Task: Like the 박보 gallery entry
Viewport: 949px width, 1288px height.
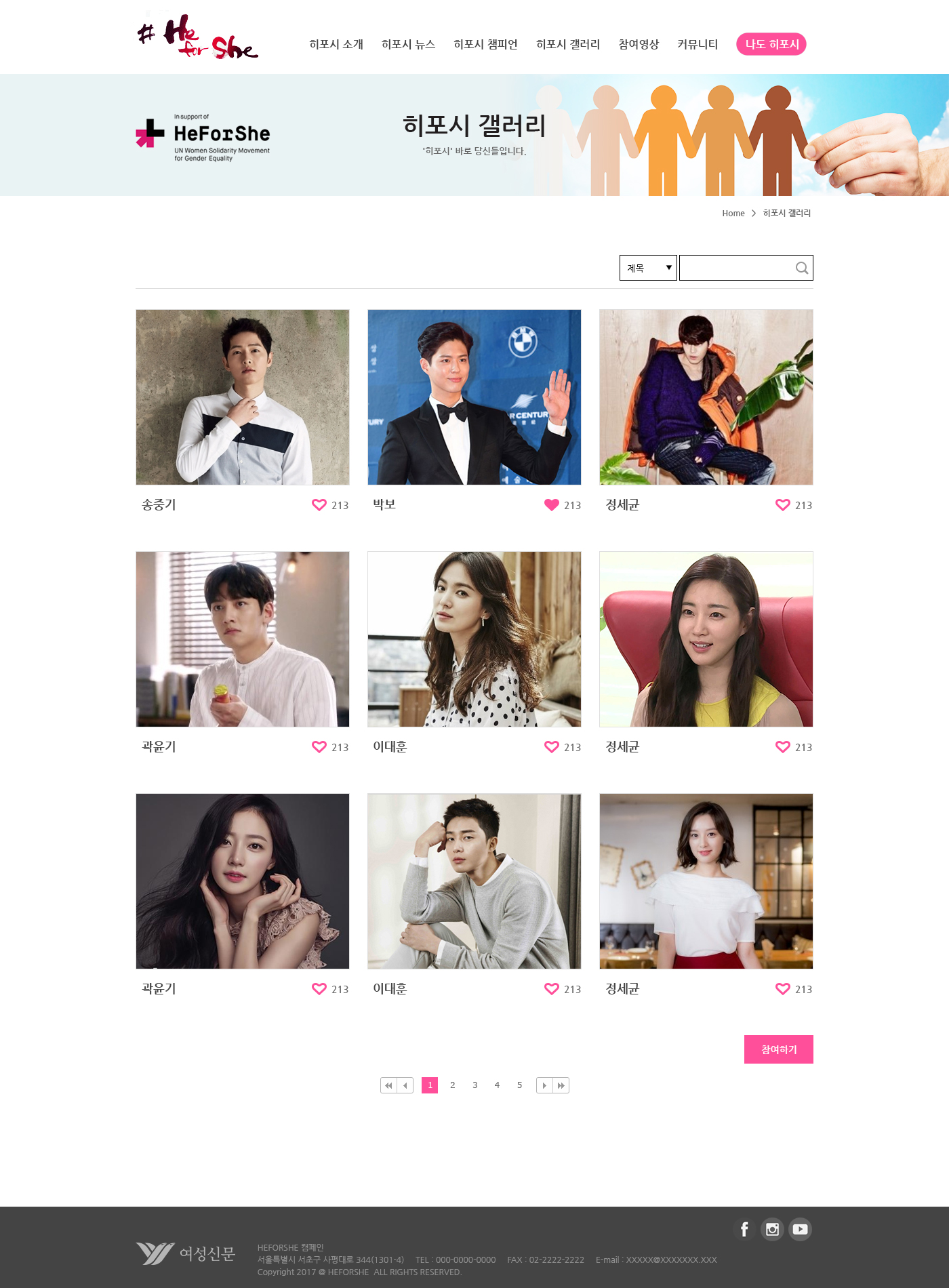Action: [x=552, y=505]
